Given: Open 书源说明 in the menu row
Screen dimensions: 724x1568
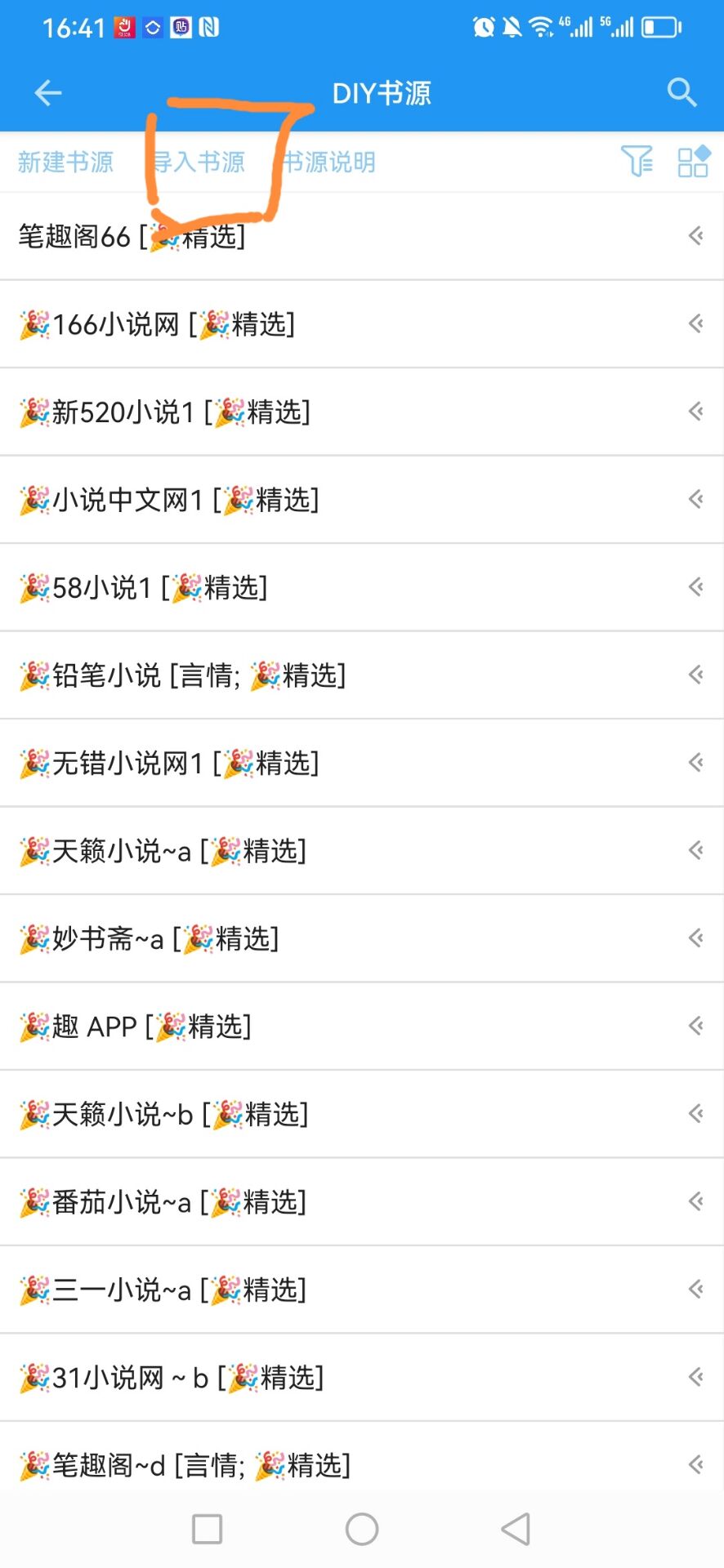Looking at the screenshot, I should click(328, 161).
